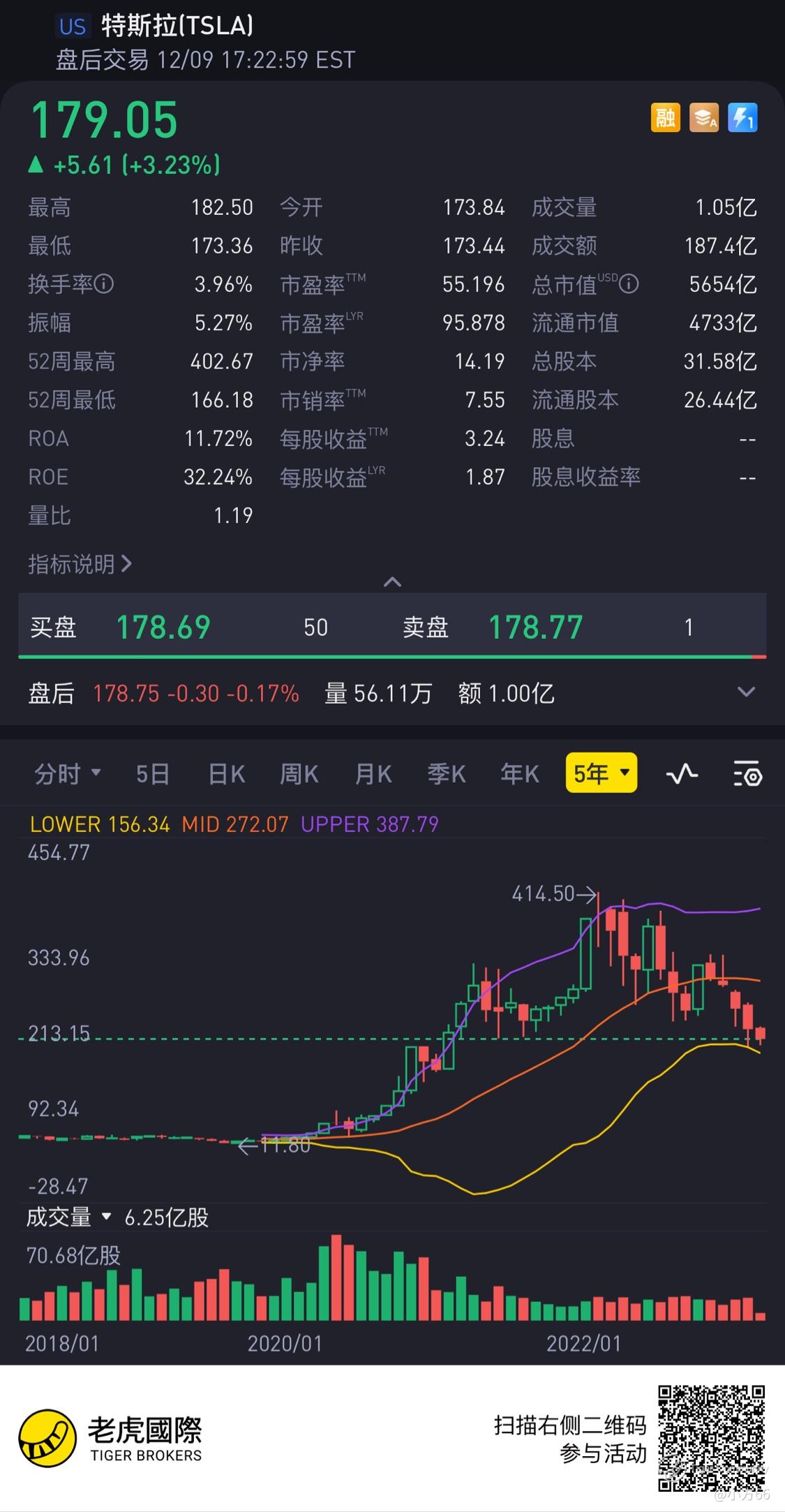The image size is (785, 1512).
Task: Tap the info icon beside 换手率
Action: point(104,284)
